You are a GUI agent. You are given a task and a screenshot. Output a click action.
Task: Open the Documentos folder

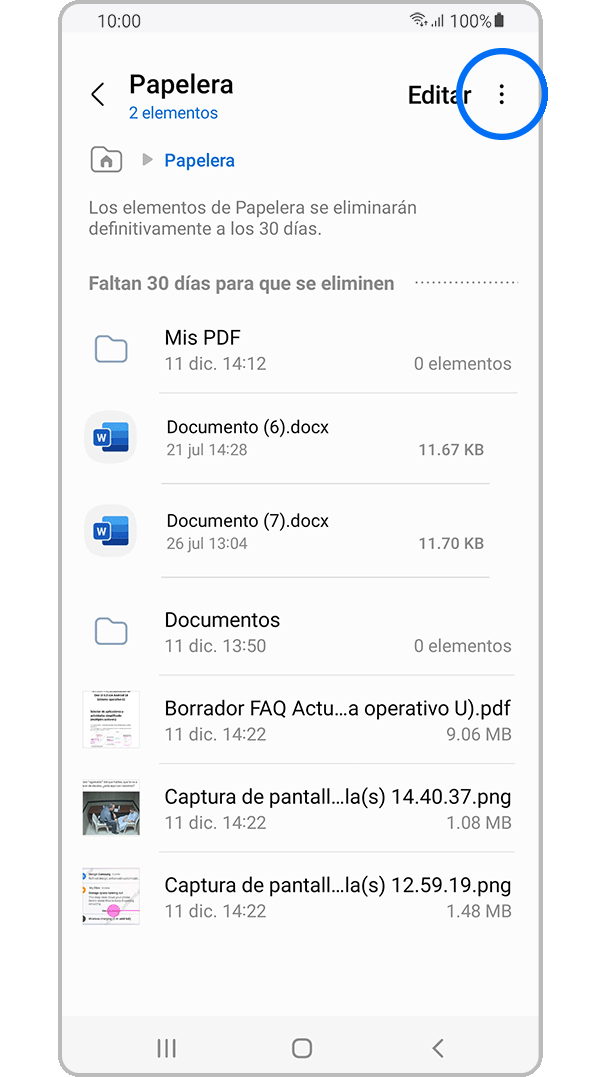pyautogui.click(x=300, y=631)
